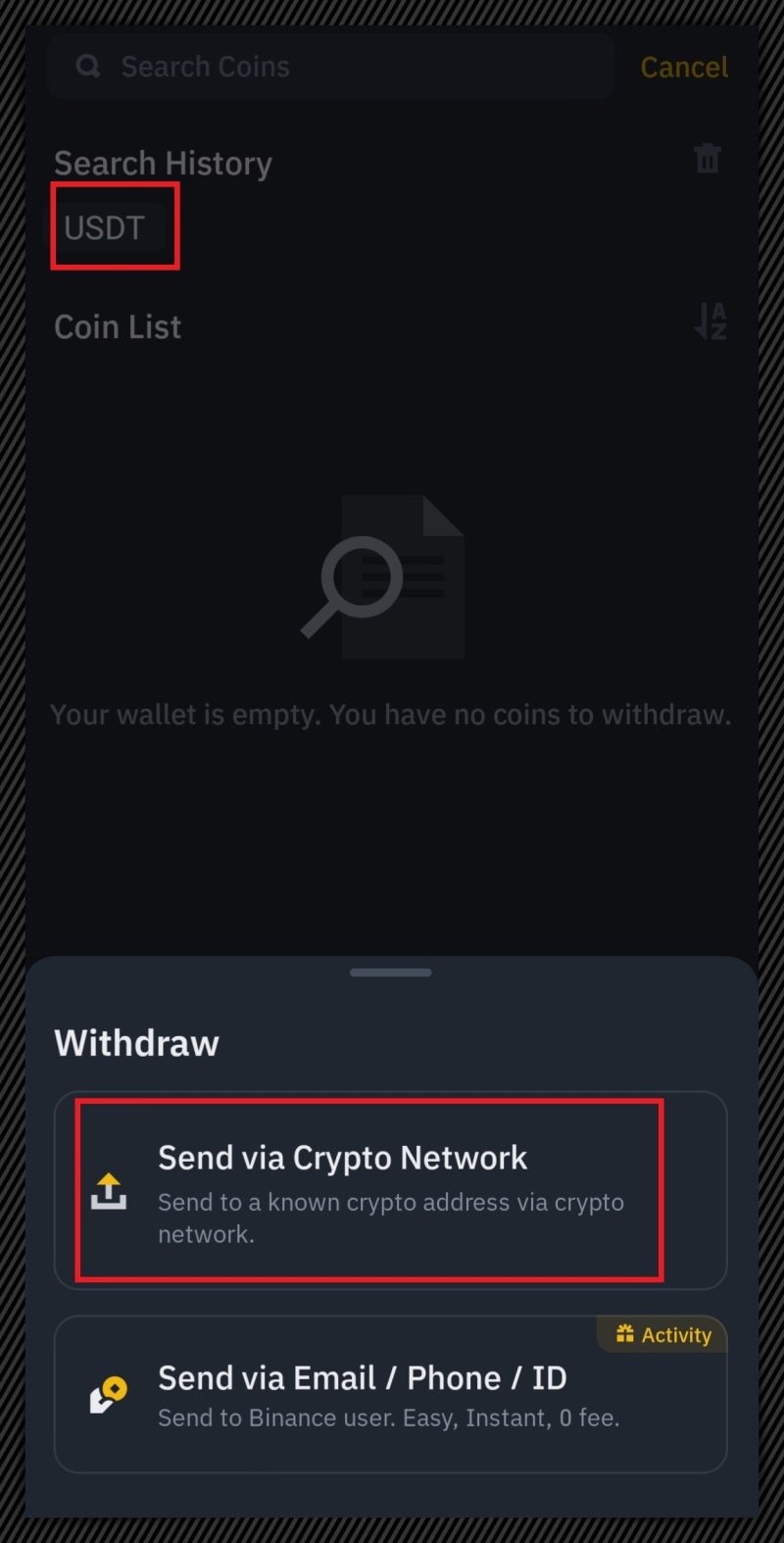Tap the Withdraw sheet drag handle

click(391, 972)
